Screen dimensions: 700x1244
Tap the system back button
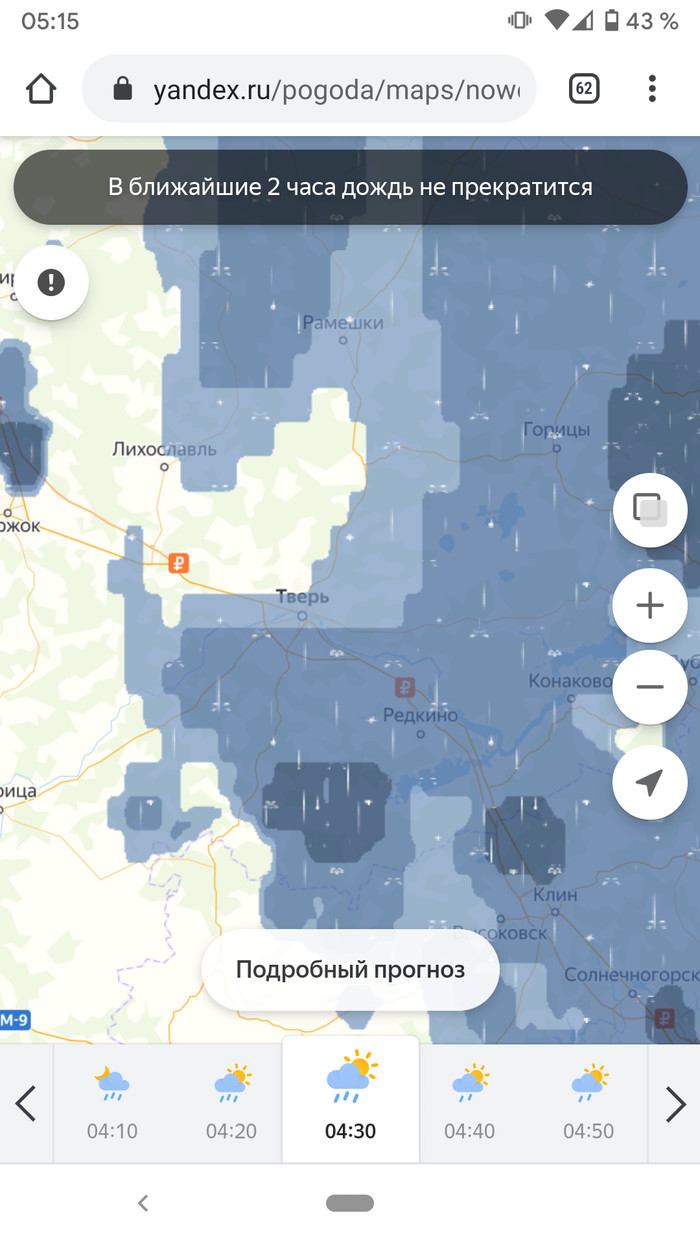(143, 1203)
